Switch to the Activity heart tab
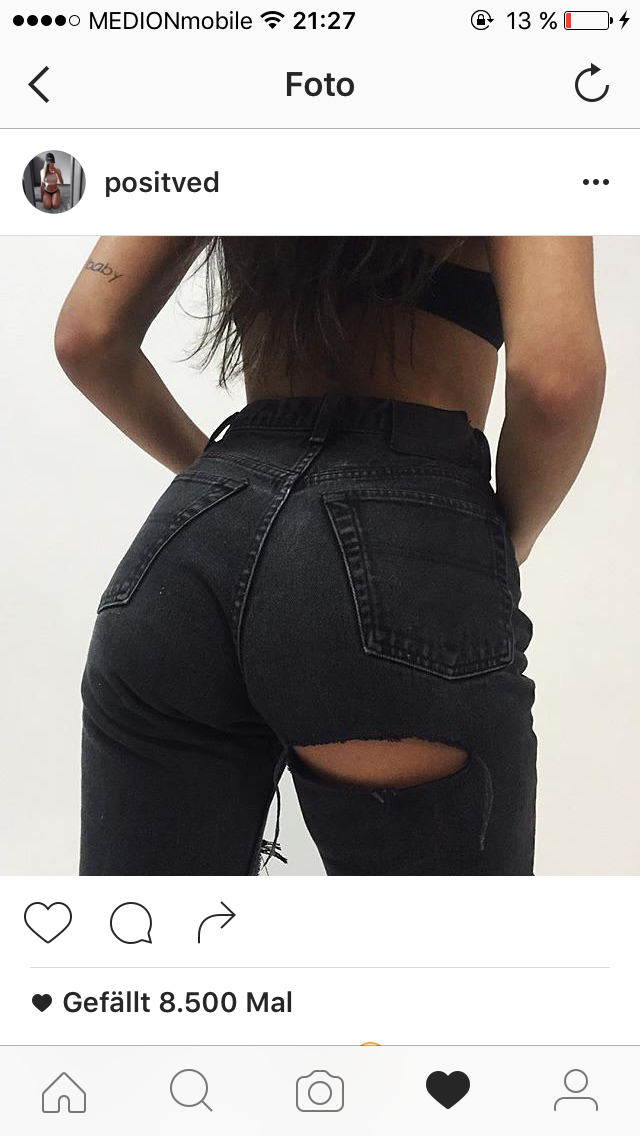 448,1090
